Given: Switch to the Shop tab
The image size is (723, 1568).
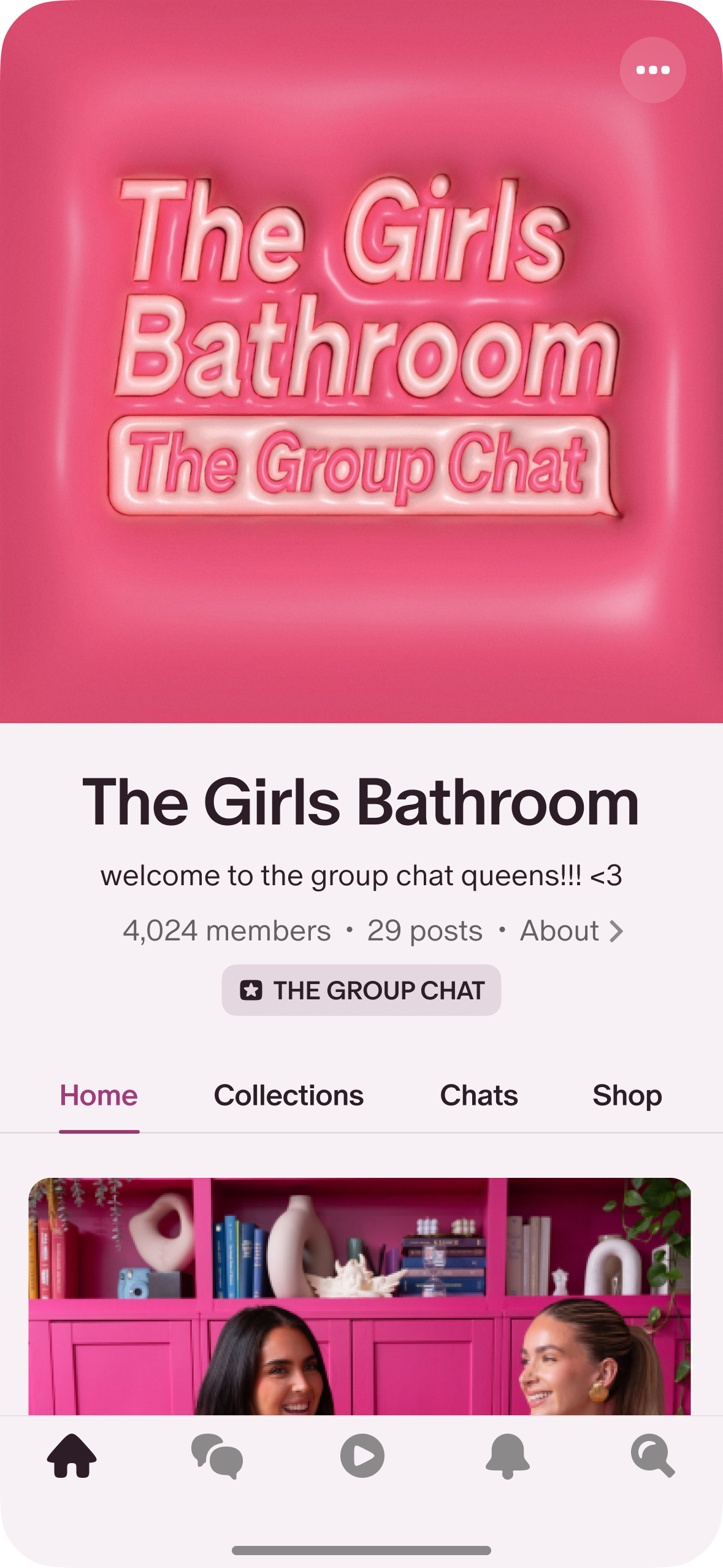Looking at the screenshot, I should [x=628, y=1096].
